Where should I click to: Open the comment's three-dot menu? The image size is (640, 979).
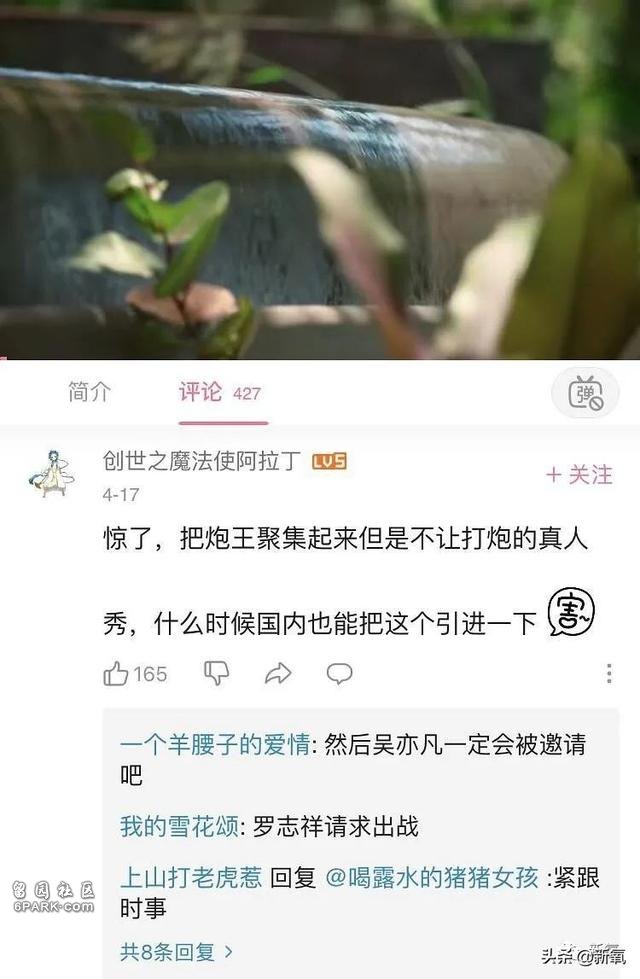pyautogui.click(x=609, y=673)
